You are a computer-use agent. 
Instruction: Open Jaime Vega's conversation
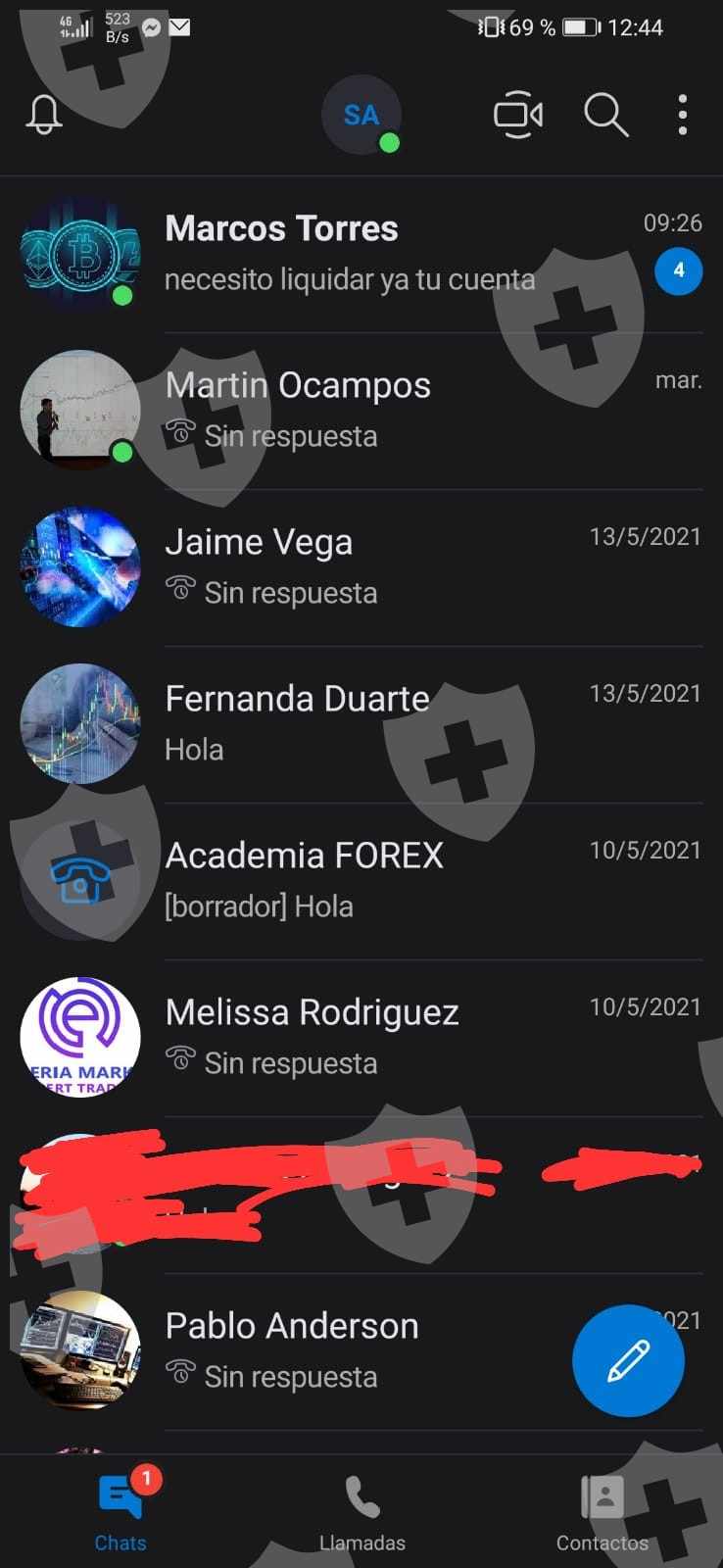pos(392,566)
